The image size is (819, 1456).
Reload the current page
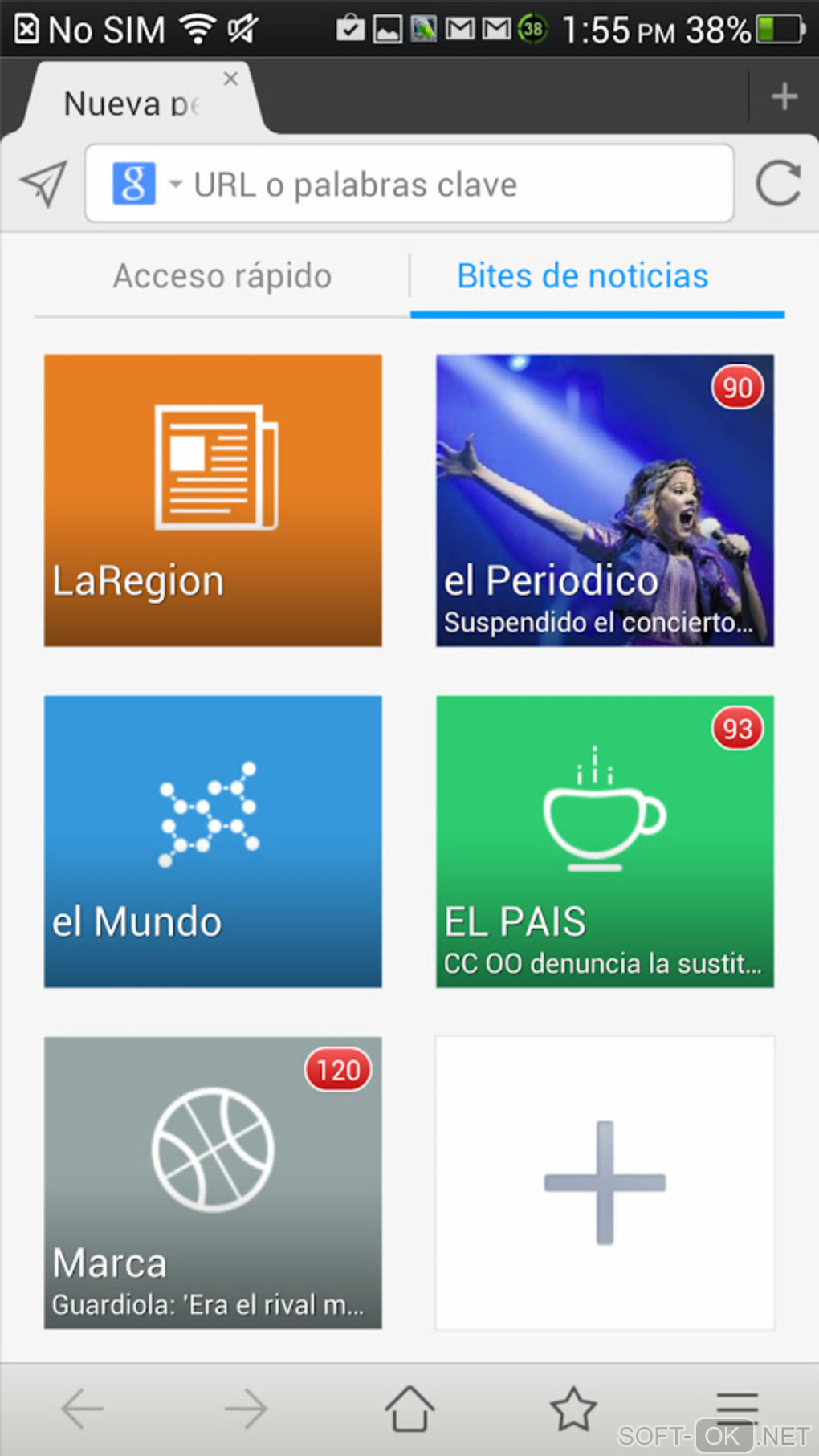pos(777,184)
